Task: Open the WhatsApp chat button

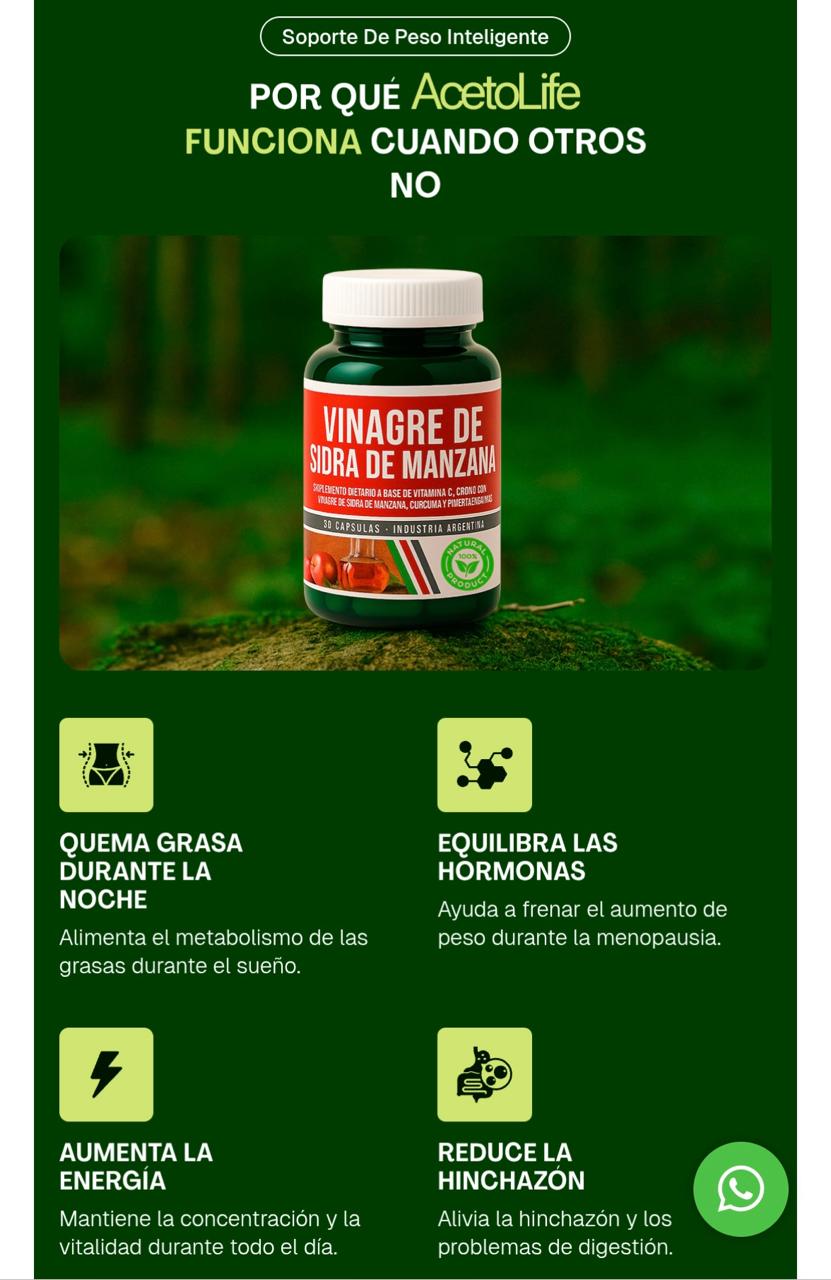Action: click(x=740, y=1189)
